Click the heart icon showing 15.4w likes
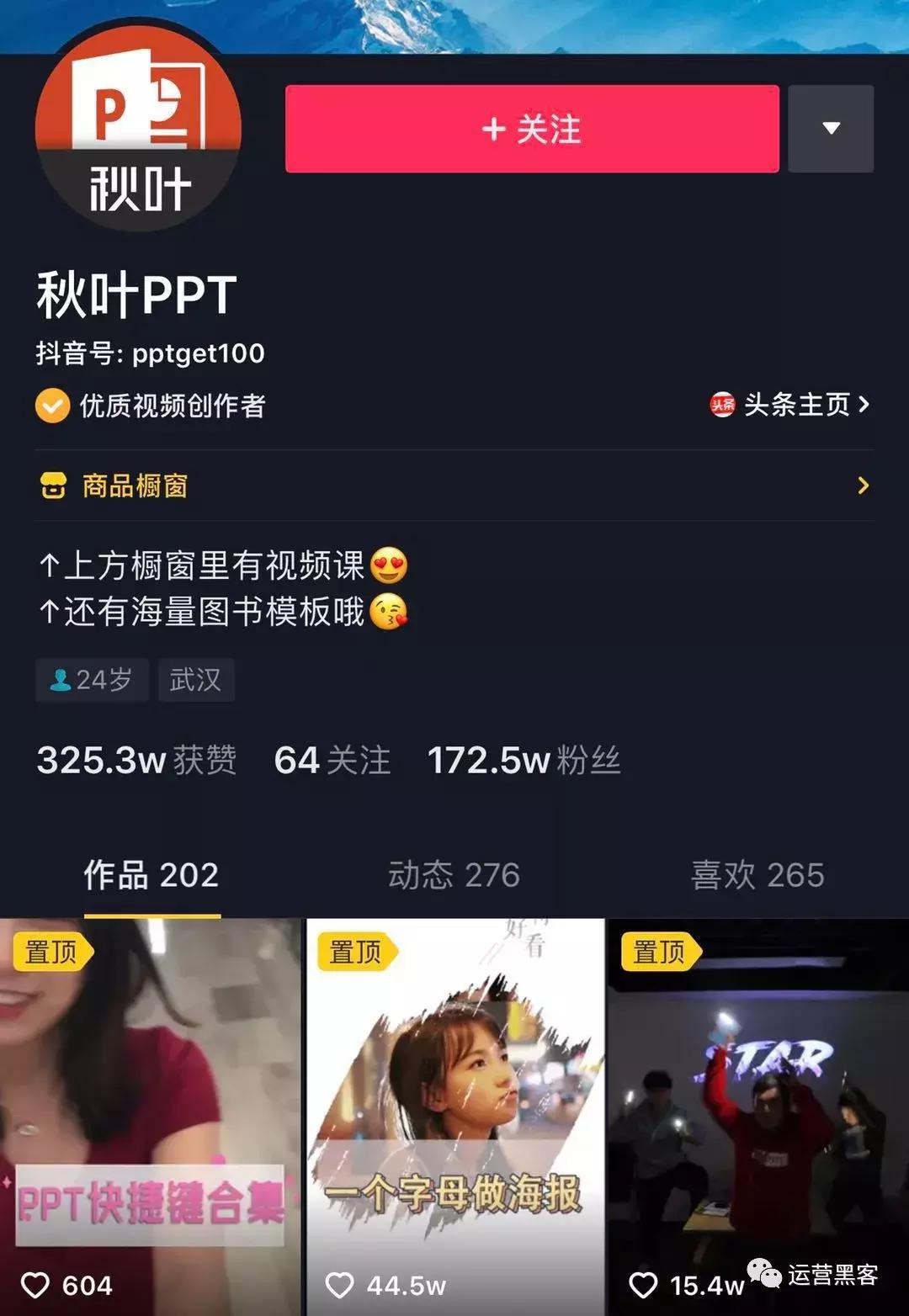Image resolution: width=909 pixels, height=1316 pixels. [644, 1286]
